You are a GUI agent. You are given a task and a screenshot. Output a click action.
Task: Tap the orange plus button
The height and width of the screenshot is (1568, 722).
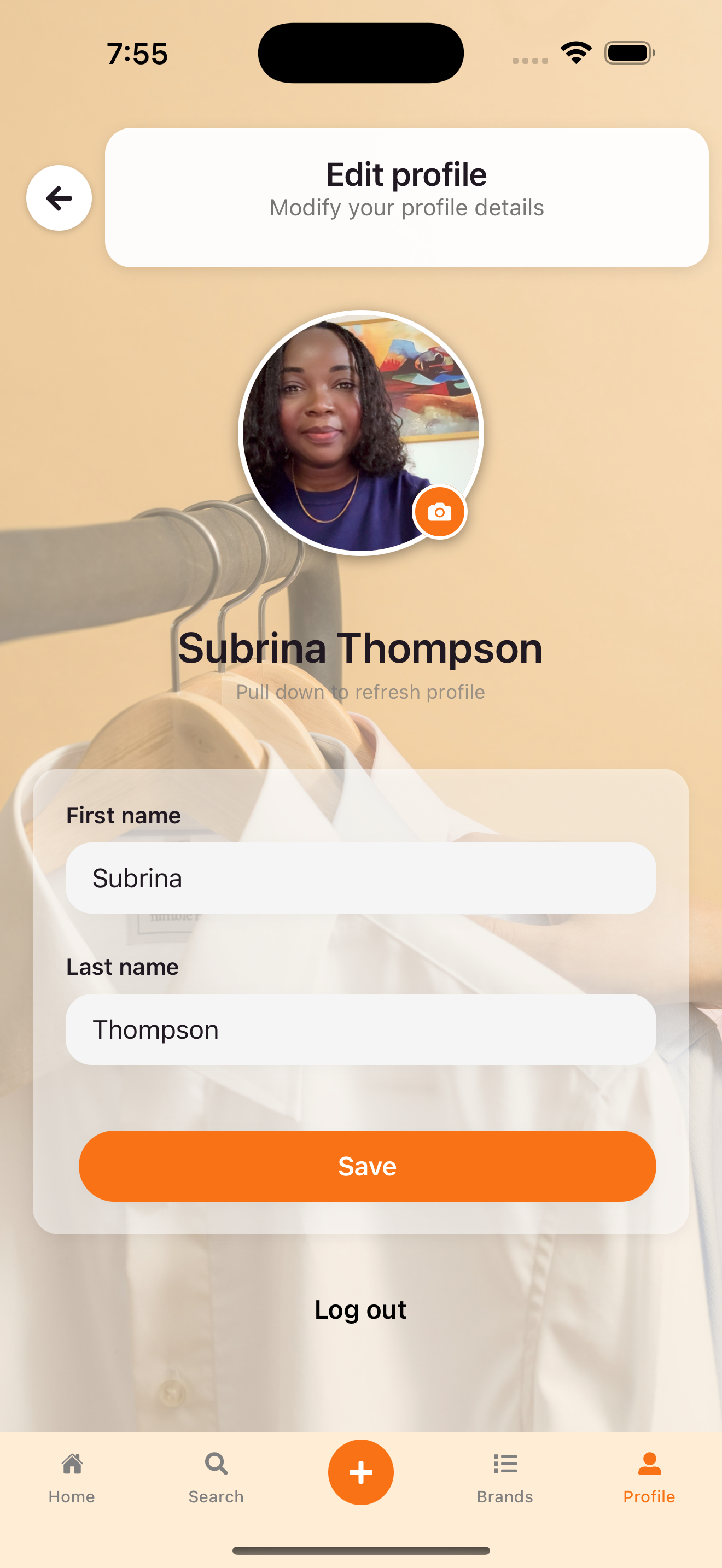coord(361,1472)
